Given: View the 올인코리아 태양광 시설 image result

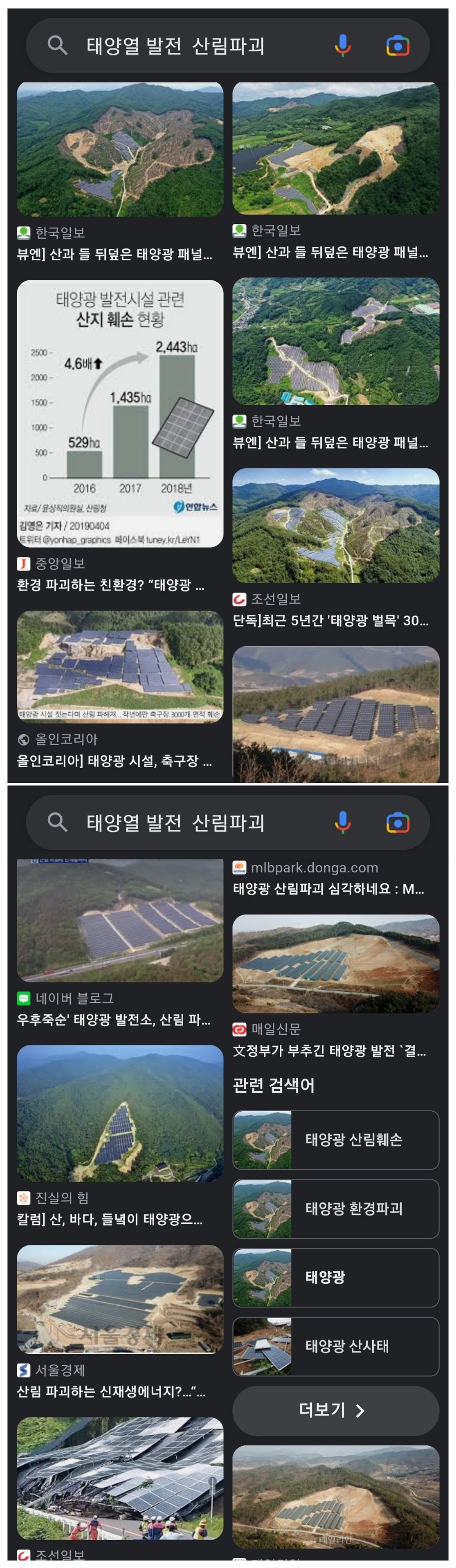Looking at the screenshot, I should tap(120, 666).
